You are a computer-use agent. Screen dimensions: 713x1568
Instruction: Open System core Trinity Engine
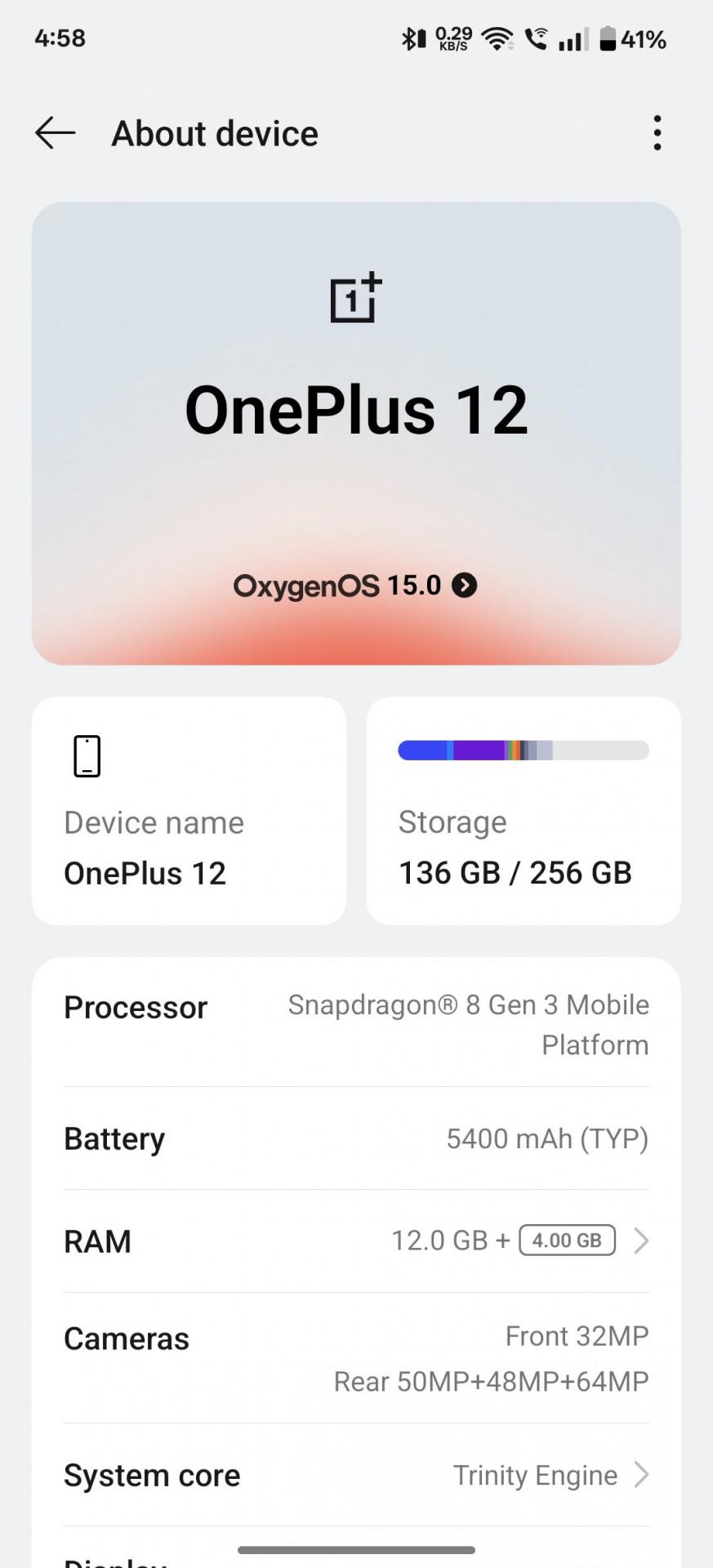tap(356, 1475)
